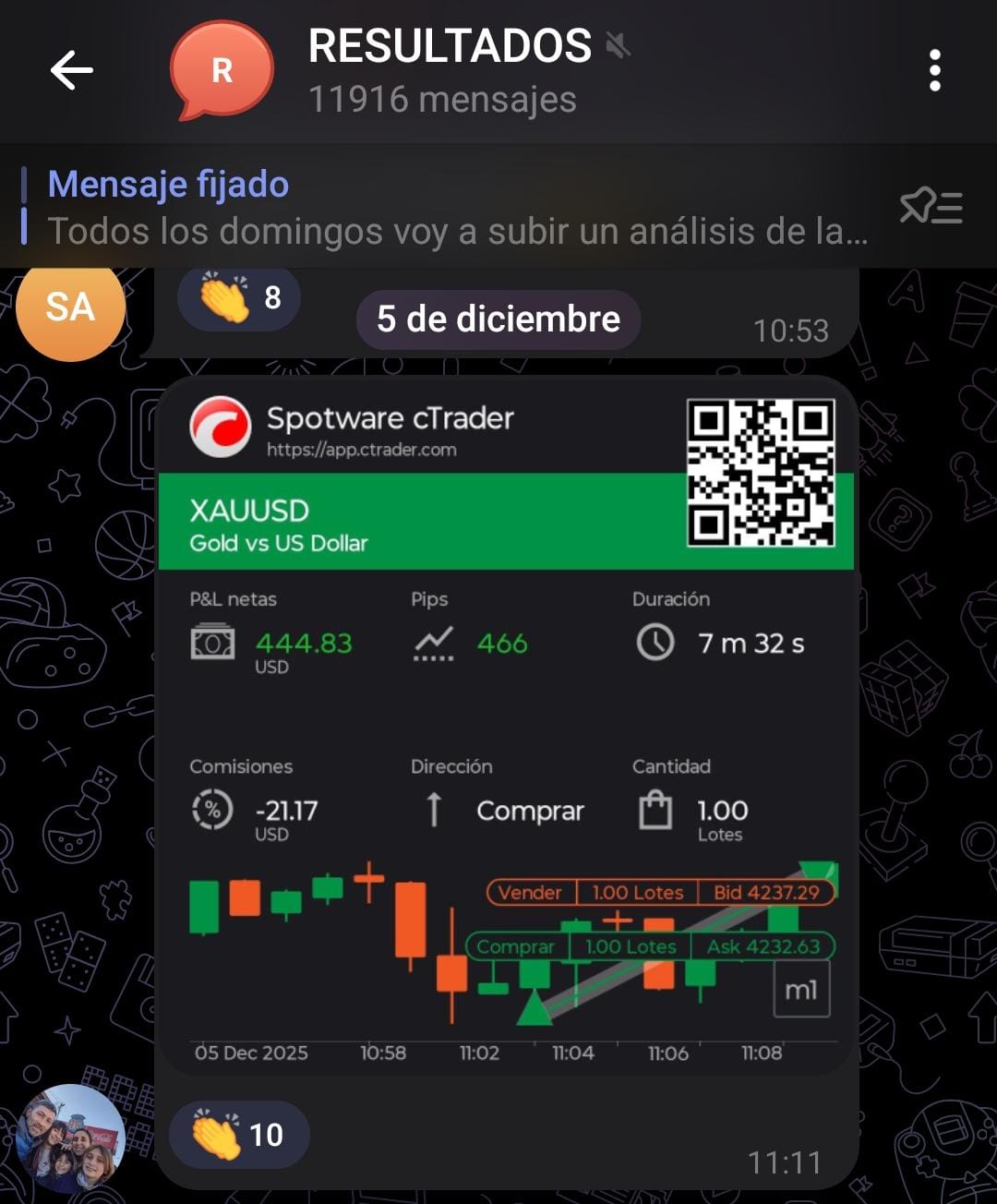Open the cTrader XAUUSD result image
The image size is (997, 1204).
506,726
